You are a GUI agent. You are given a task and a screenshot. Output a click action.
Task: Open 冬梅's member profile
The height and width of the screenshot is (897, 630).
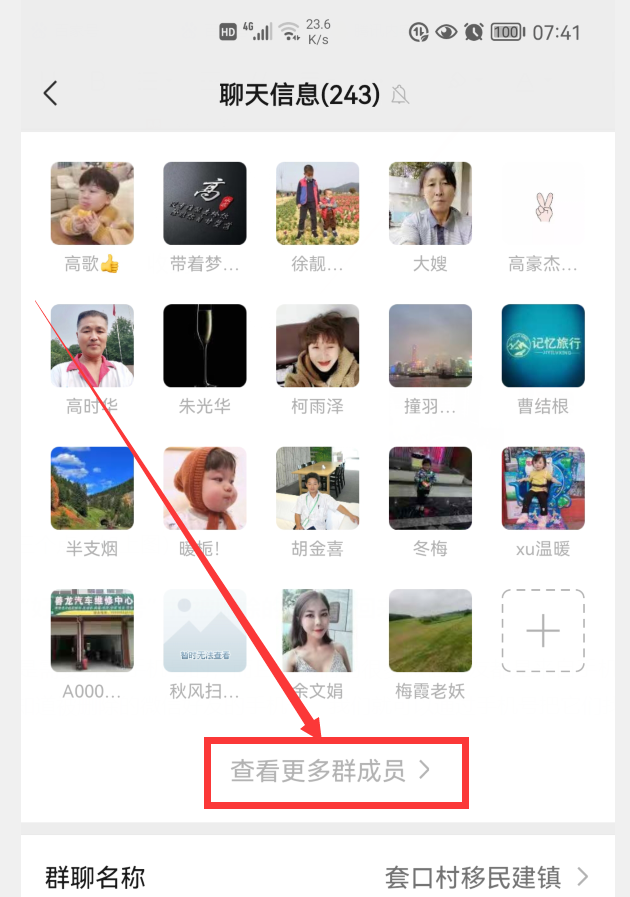click(430, 487)
